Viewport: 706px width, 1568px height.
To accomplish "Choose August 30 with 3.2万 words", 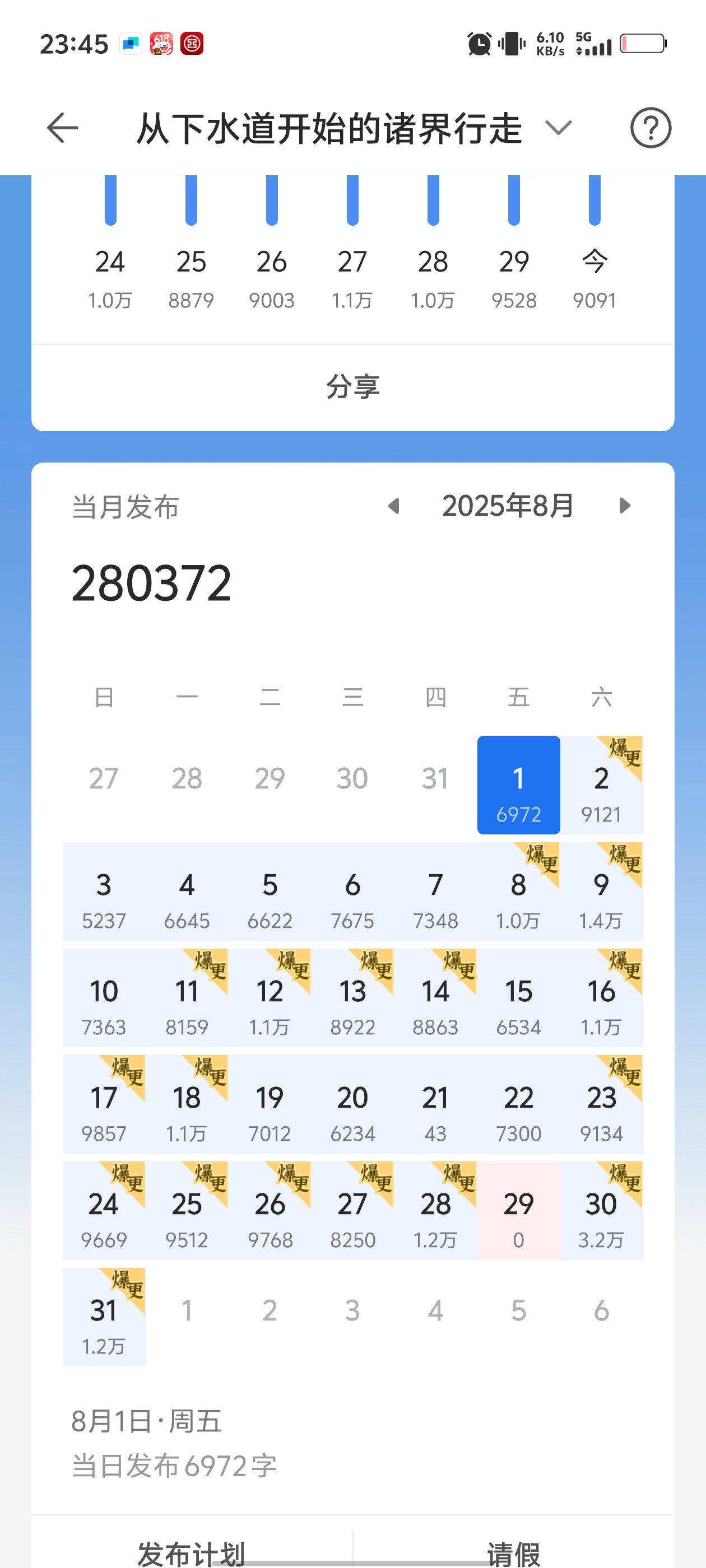I will click(x=601, y=1211).
